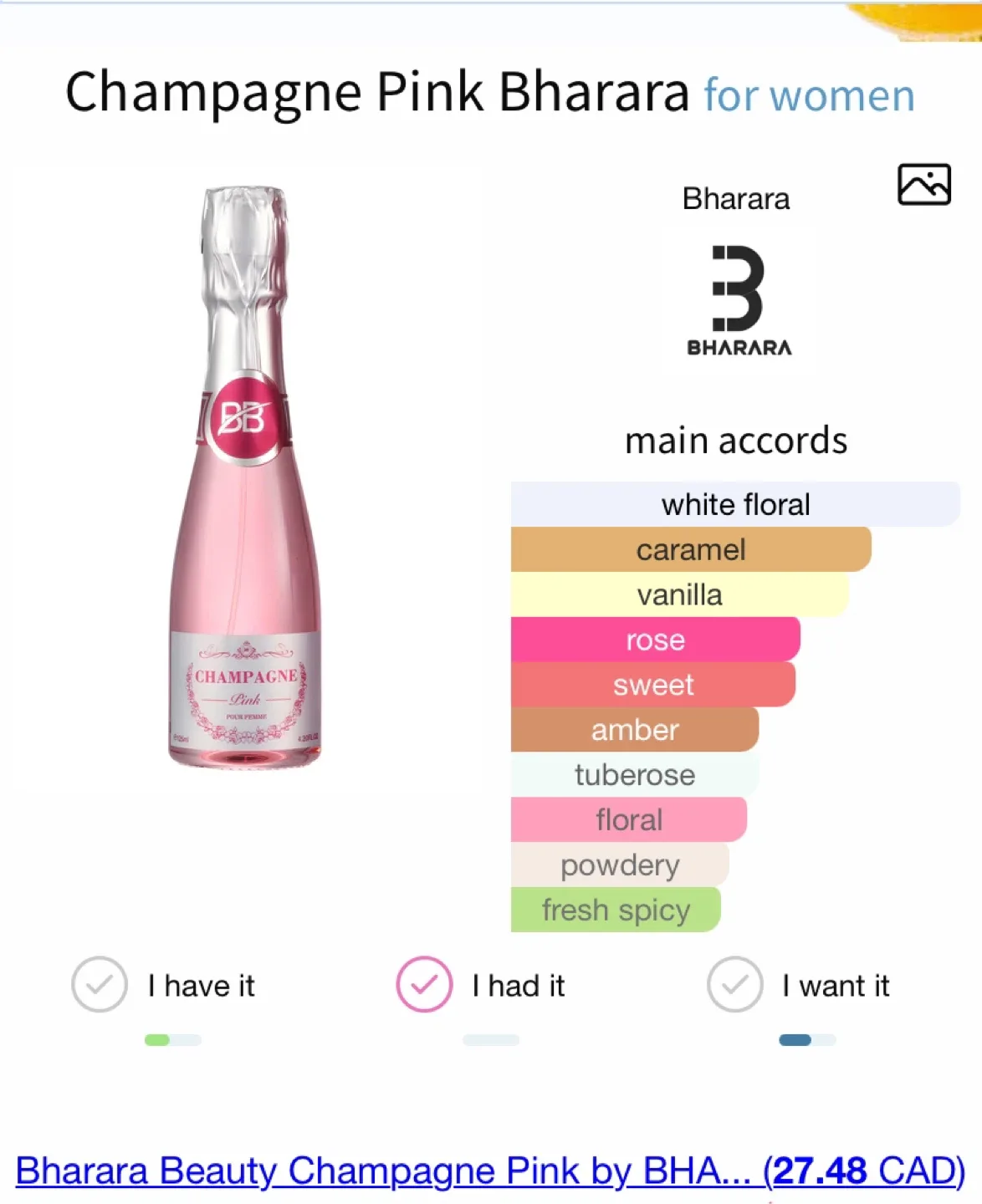Viewport: 982px width, 1204px height.
Task: Select the white floral accord bar
Action: click(735, 504)
